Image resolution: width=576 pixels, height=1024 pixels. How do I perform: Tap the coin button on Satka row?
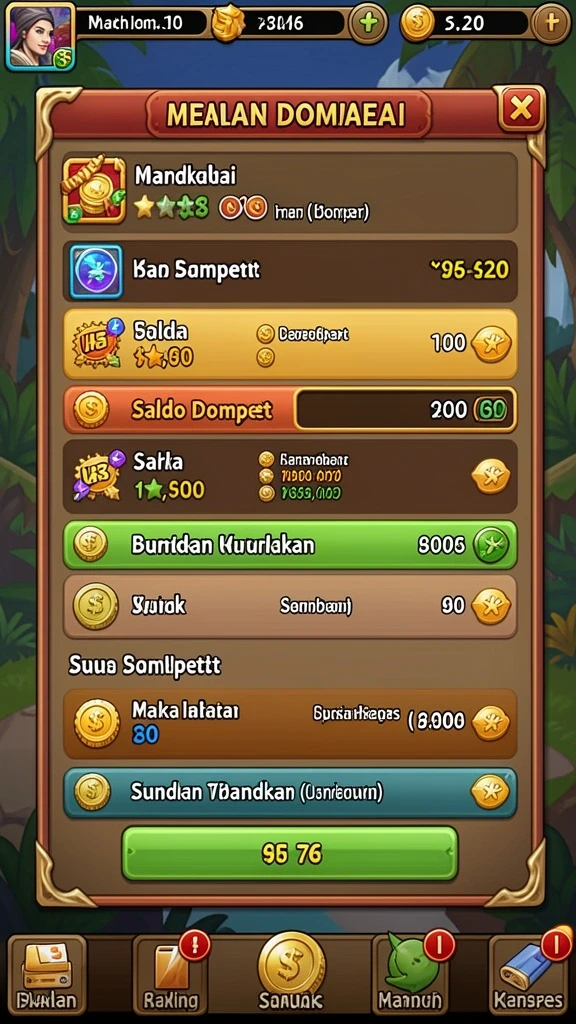coord(490,475)
